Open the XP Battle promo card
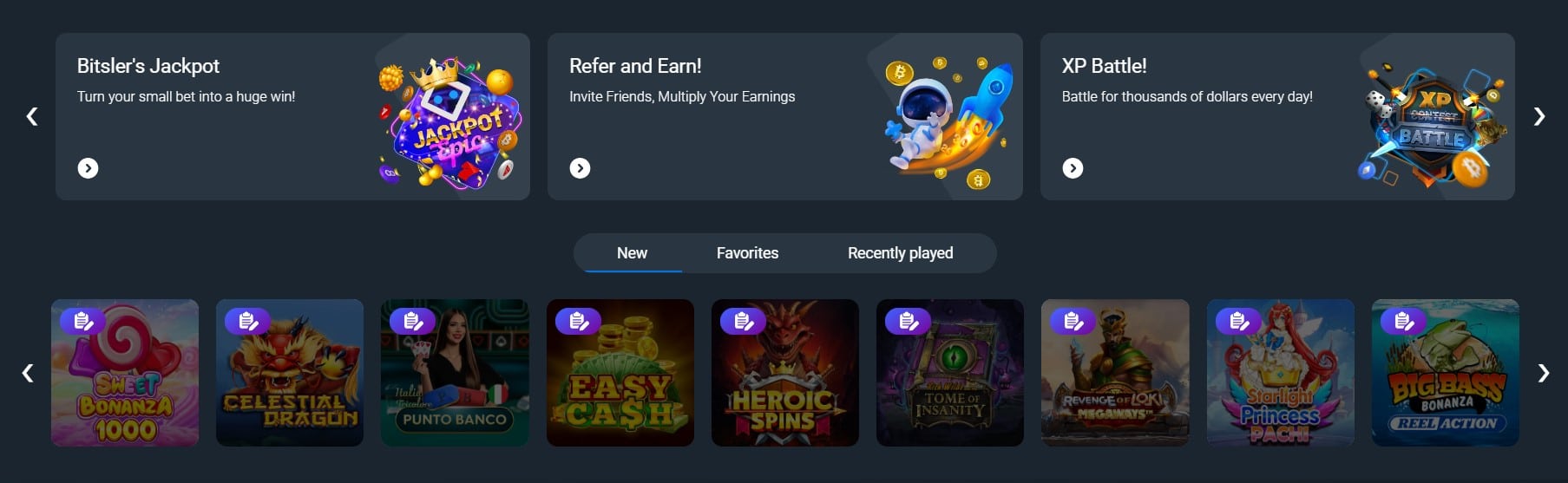Viewport: 1568px width, 483px height. tap(1276, 116)
